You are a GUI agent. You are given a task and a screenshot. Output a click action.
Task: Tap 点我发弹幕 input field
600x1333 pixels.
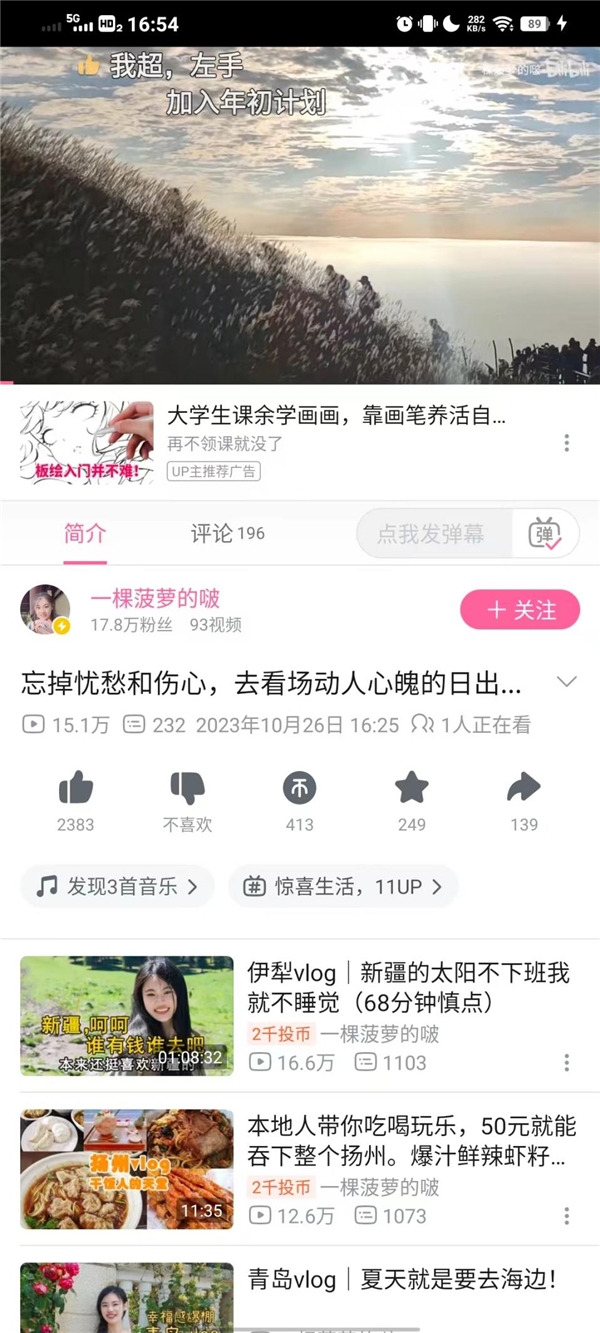click(432, 534)
